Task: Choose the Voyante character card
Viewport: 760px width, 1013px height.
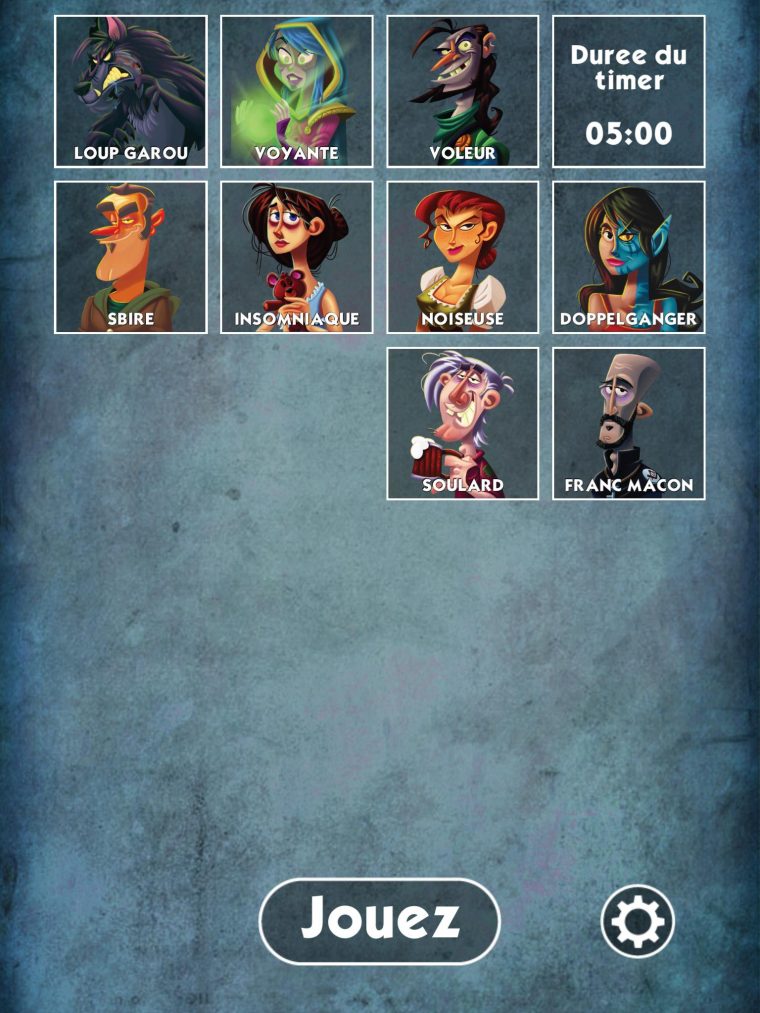Action: [297, 91]
